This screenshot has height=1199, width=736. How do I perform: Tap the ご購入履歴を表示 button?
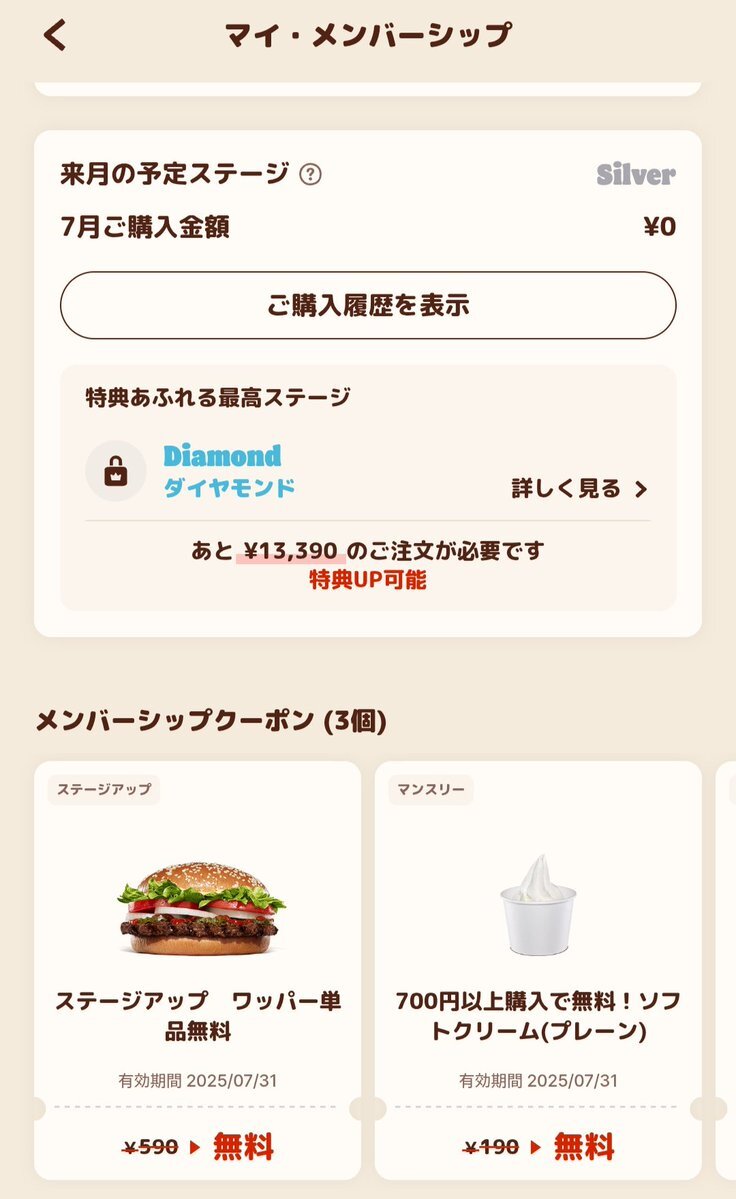368,305
